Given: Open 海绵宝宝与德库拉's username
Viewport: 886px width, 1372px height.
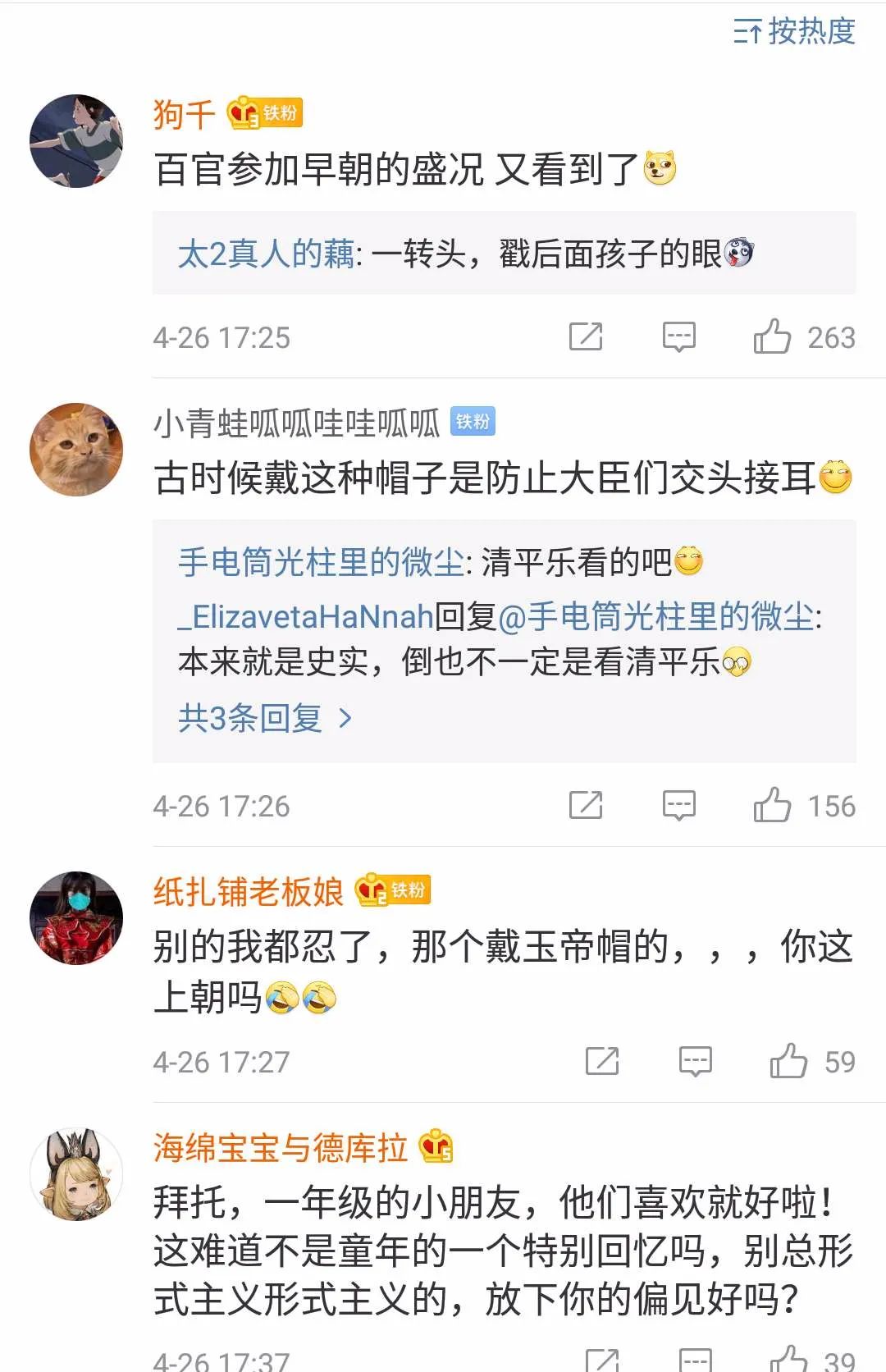Looking at the screenshot, I should click(x=280, y=1148).
